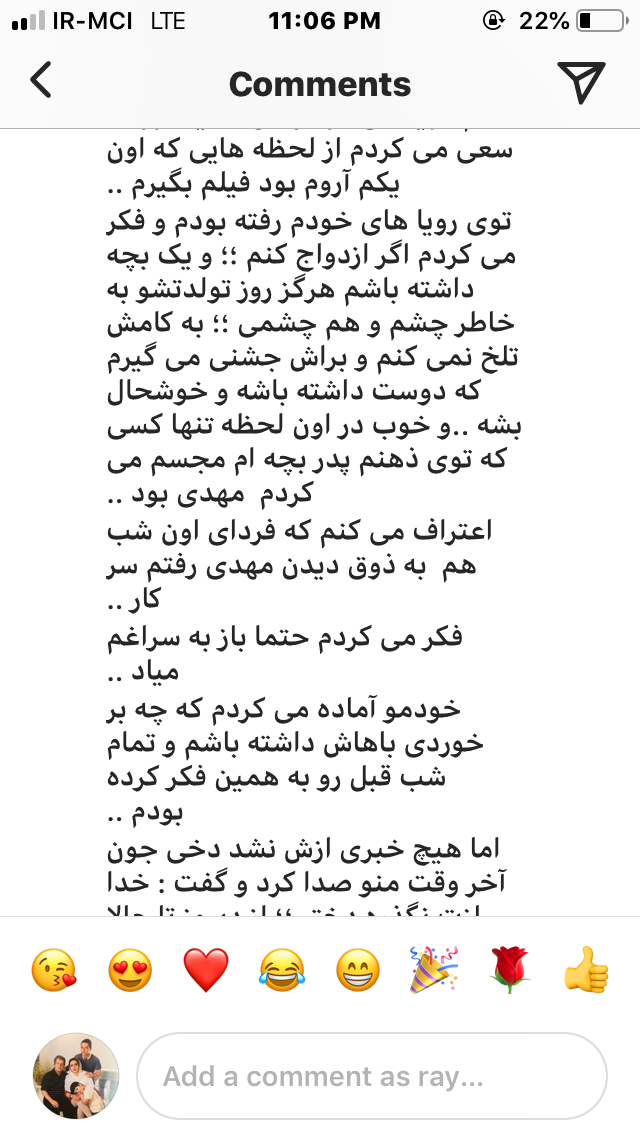The image size is (640, 1136).
Task: Insert the party popper emoji
Action: [434, 971]
